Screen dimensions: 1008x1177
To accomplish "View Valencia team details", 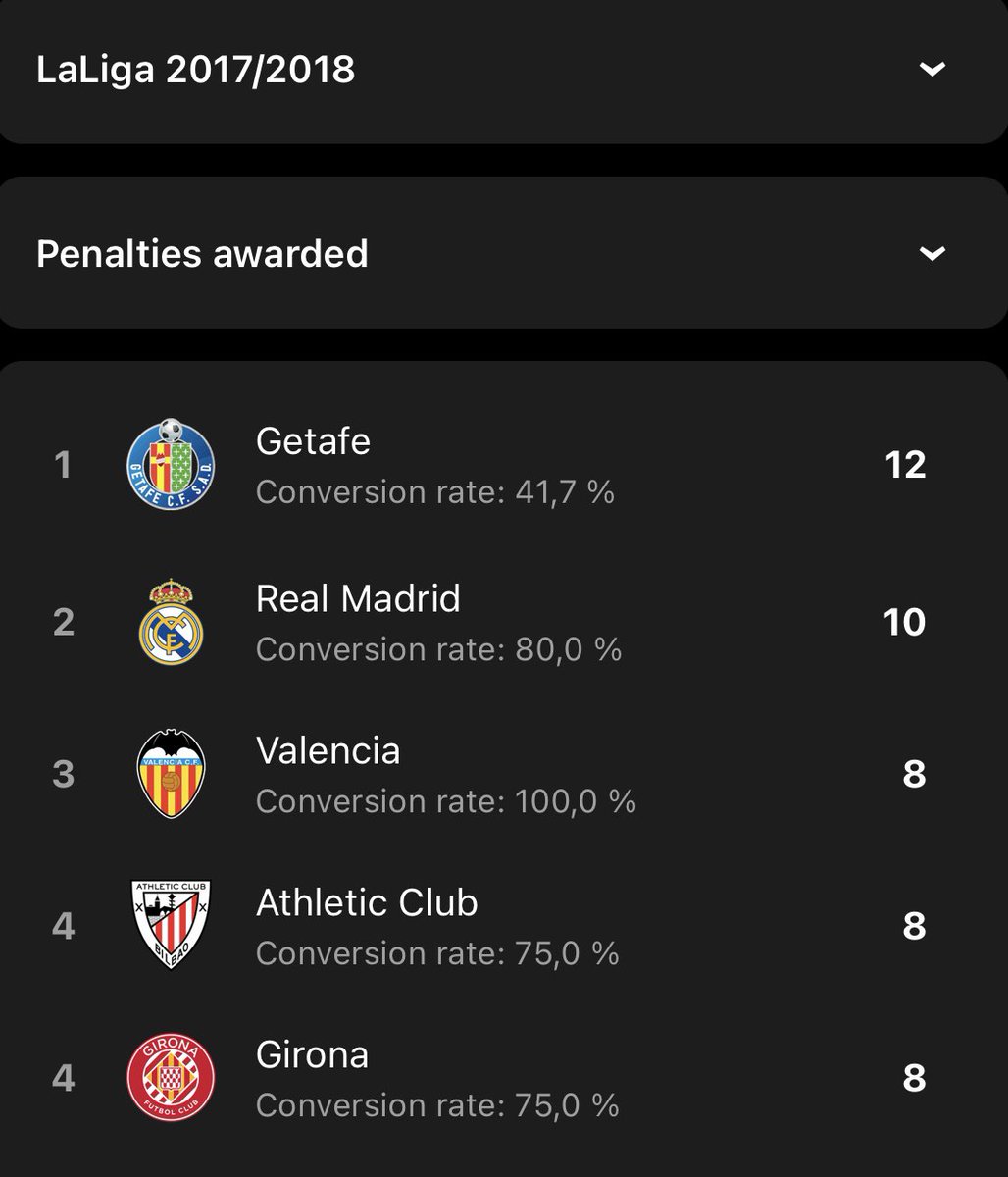I will (x=328, y=751).
